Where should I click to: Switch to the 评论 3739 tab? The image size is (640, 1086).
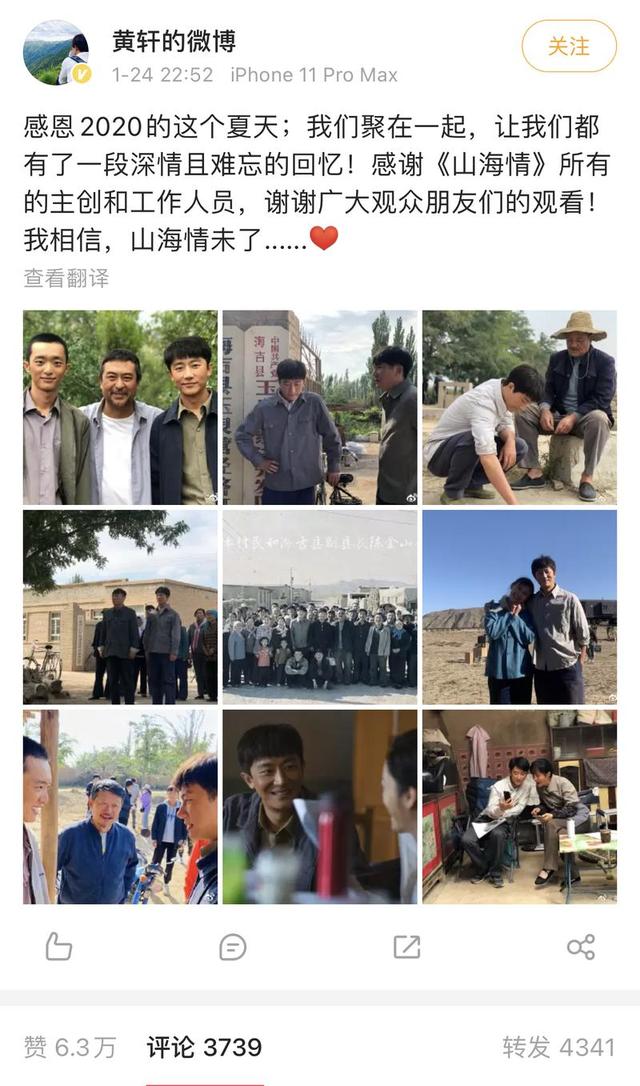(204, 1047)
